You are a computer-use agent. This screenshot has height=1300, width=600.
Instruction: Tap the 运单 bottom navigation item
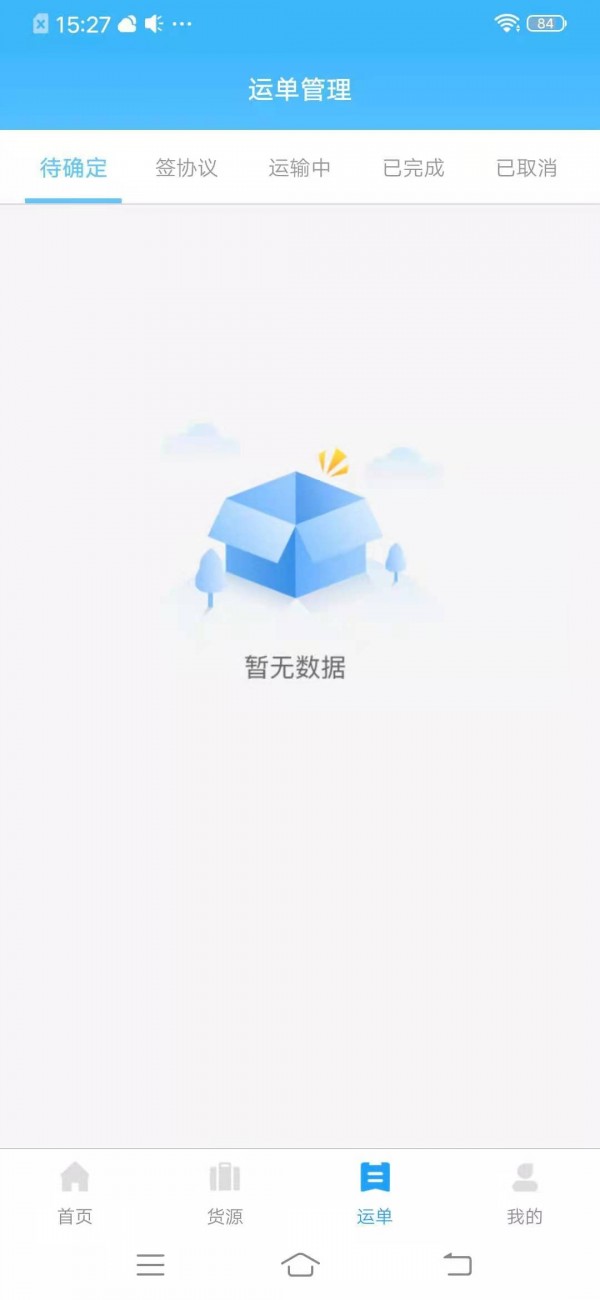pos(375,1192)
